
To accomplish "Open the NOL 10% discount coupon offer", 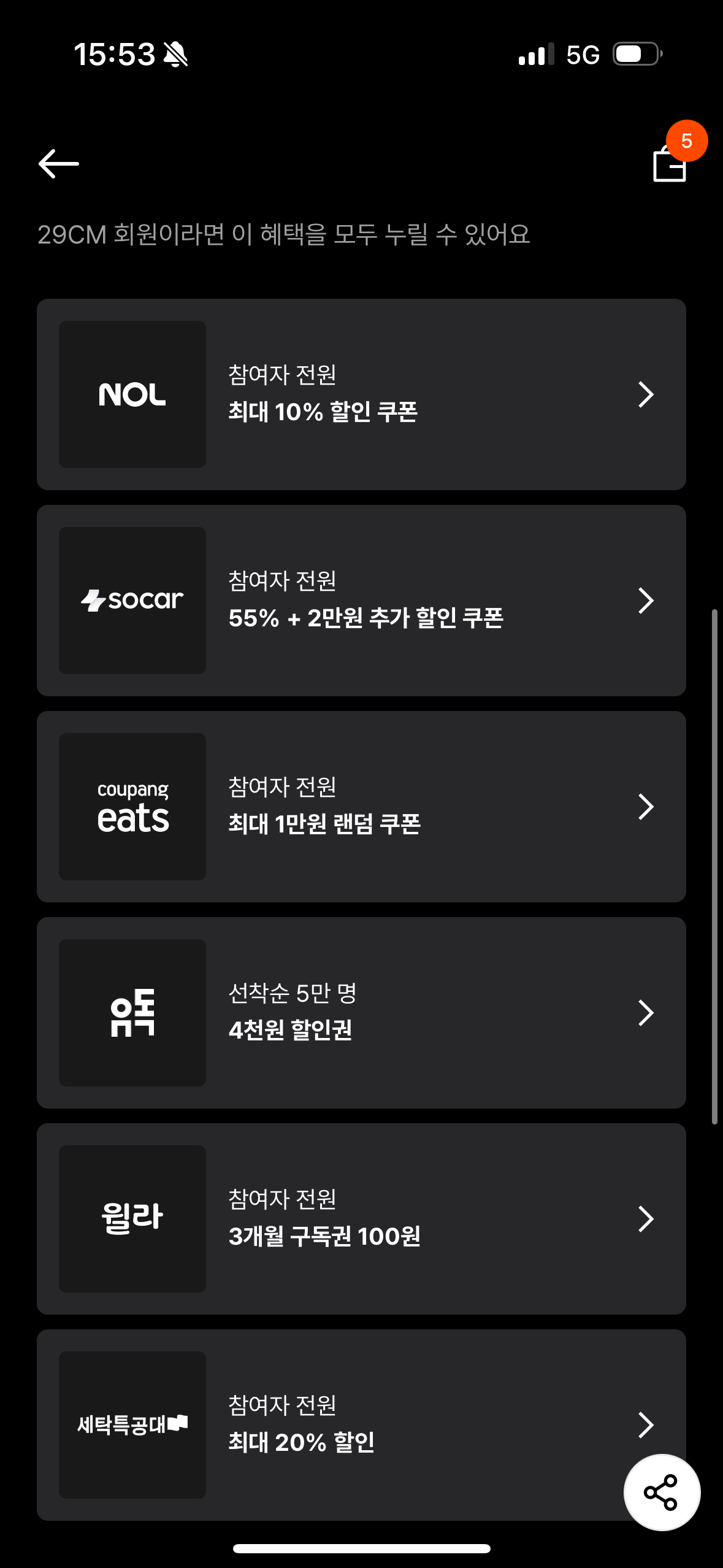I will [361, 394].
